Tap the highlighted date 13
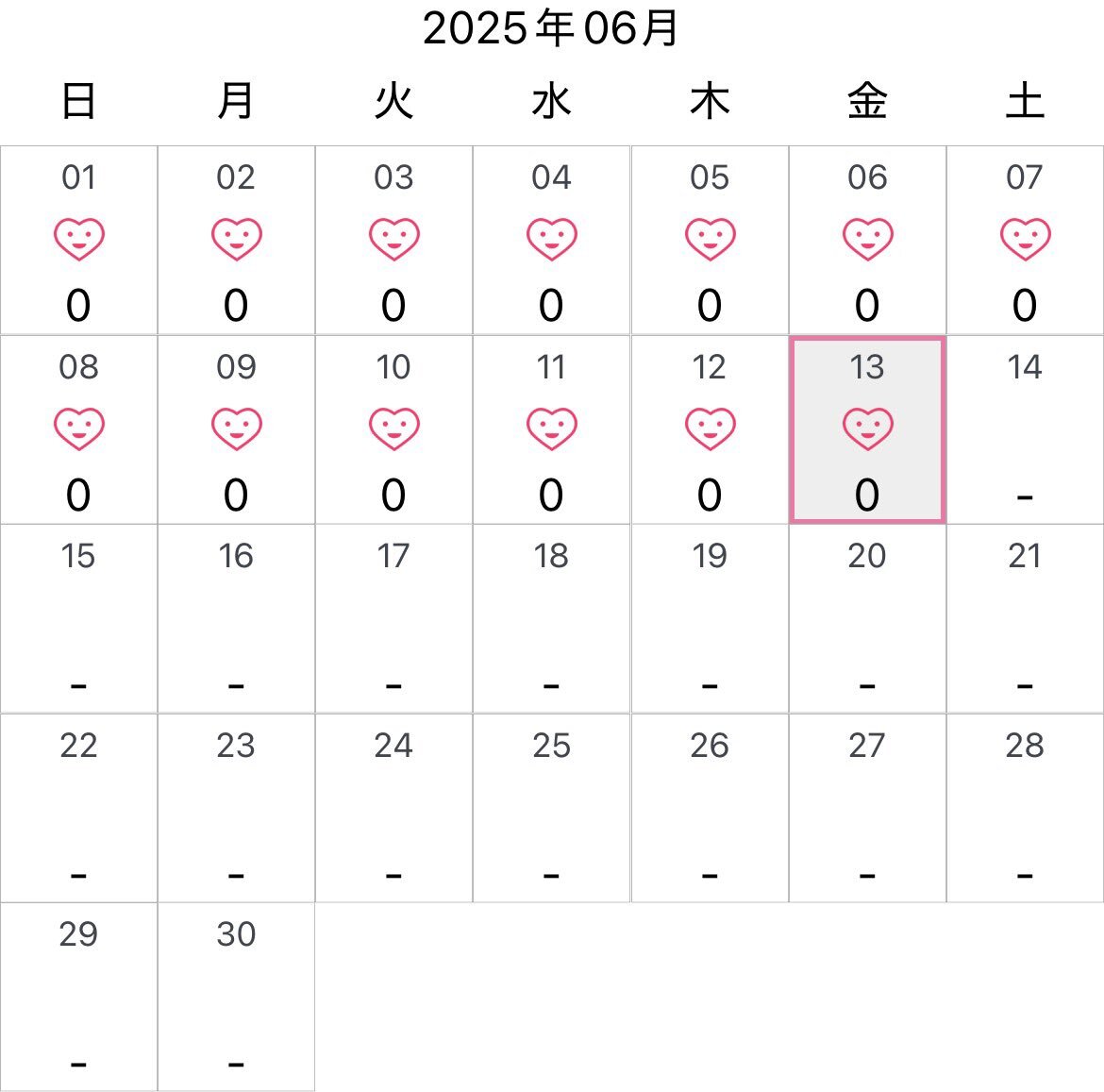The height and width of the screenshot is (1092, 1104). pyautogui.click(x=867, y=429)
